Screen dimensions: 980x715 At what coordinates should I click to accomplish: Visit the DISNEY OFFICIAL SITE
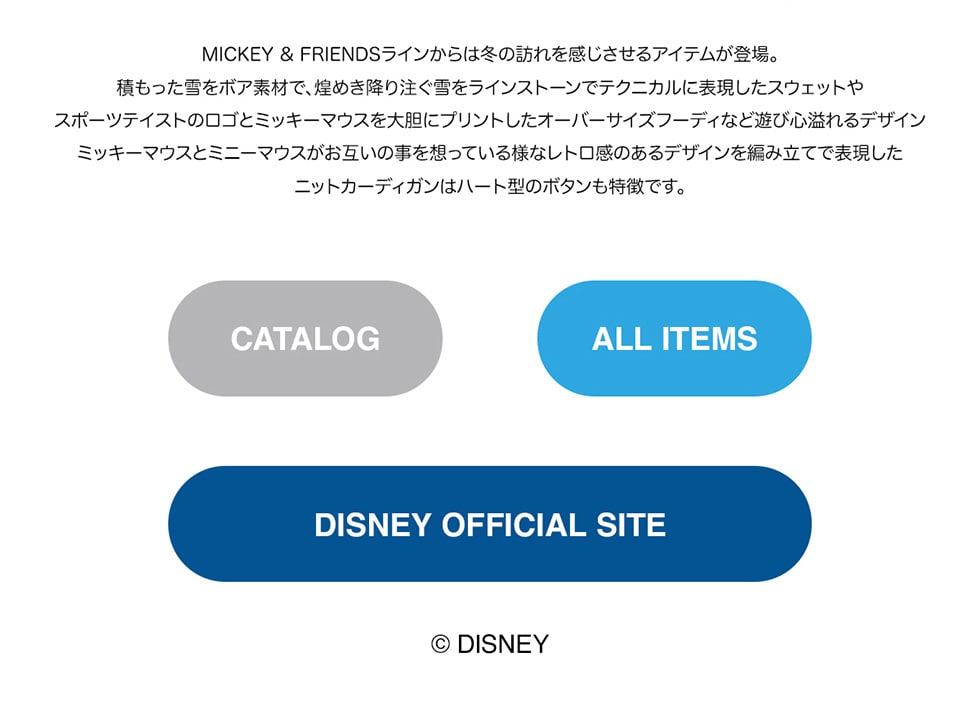click(489, 524)
